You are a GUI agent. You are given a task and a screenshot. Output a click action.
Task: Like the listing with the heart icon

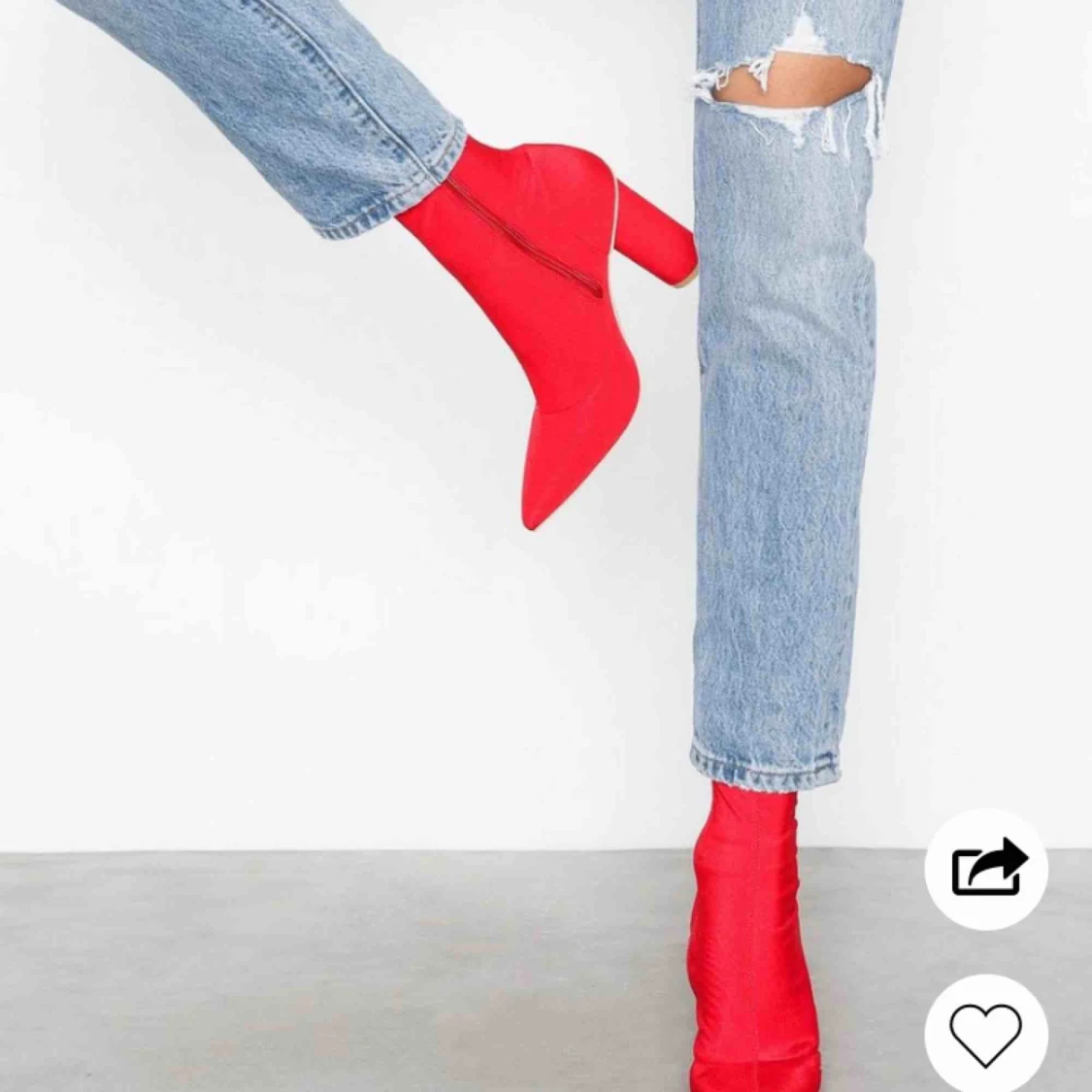pos(985,1035)
